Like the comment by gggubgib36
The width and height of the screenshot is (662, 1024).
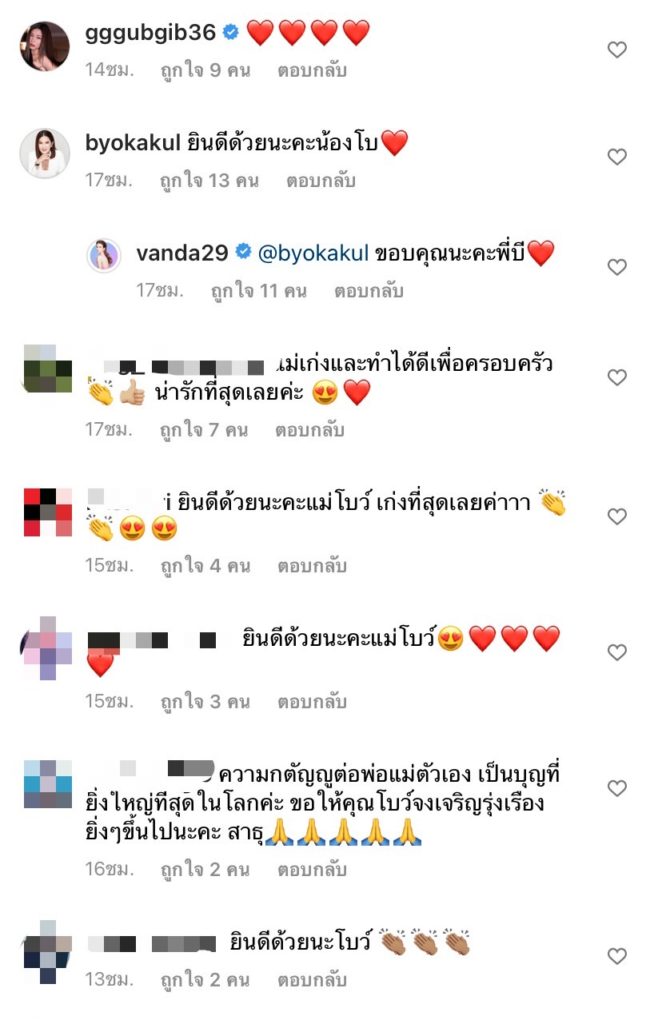pos(617,49)
